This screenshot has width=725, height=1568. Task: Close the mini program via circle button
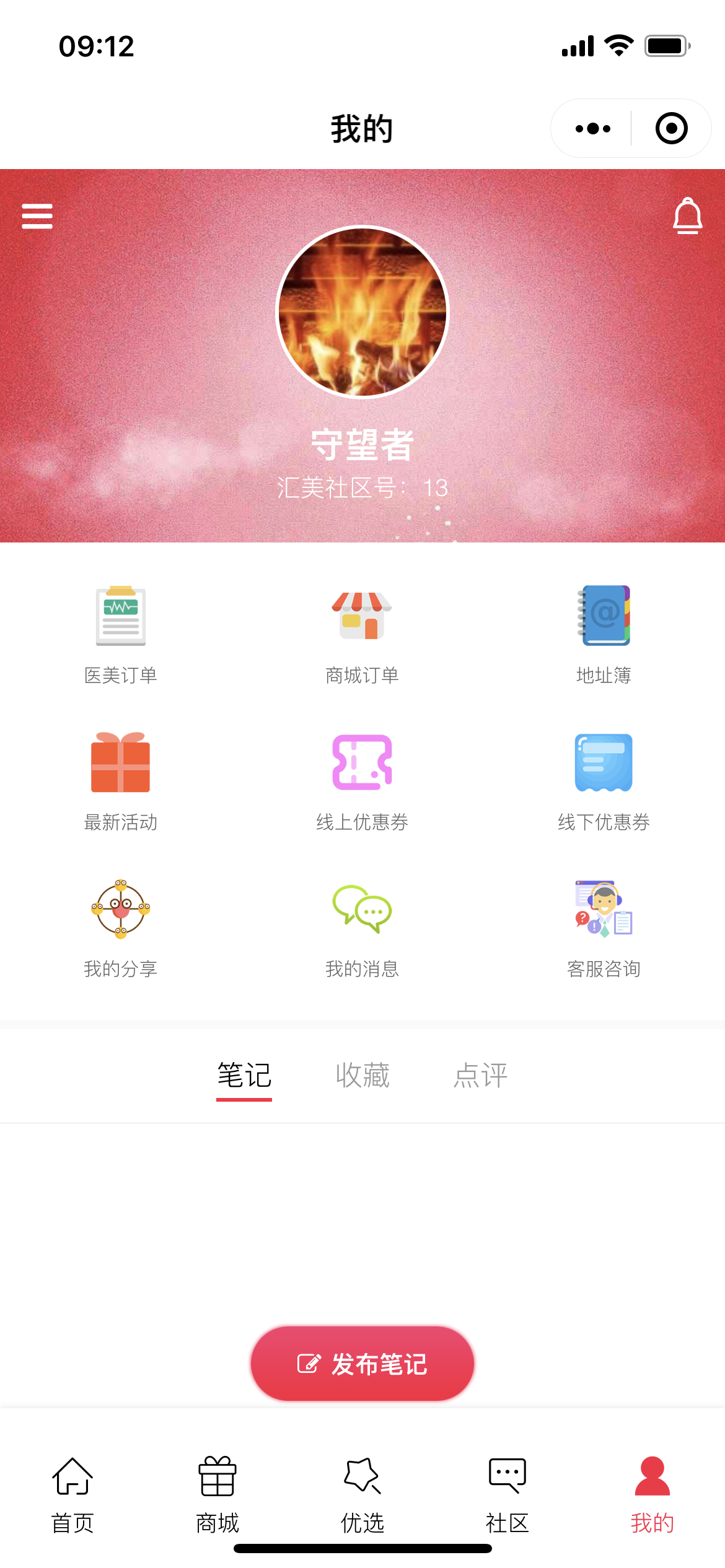click(671, 129)
